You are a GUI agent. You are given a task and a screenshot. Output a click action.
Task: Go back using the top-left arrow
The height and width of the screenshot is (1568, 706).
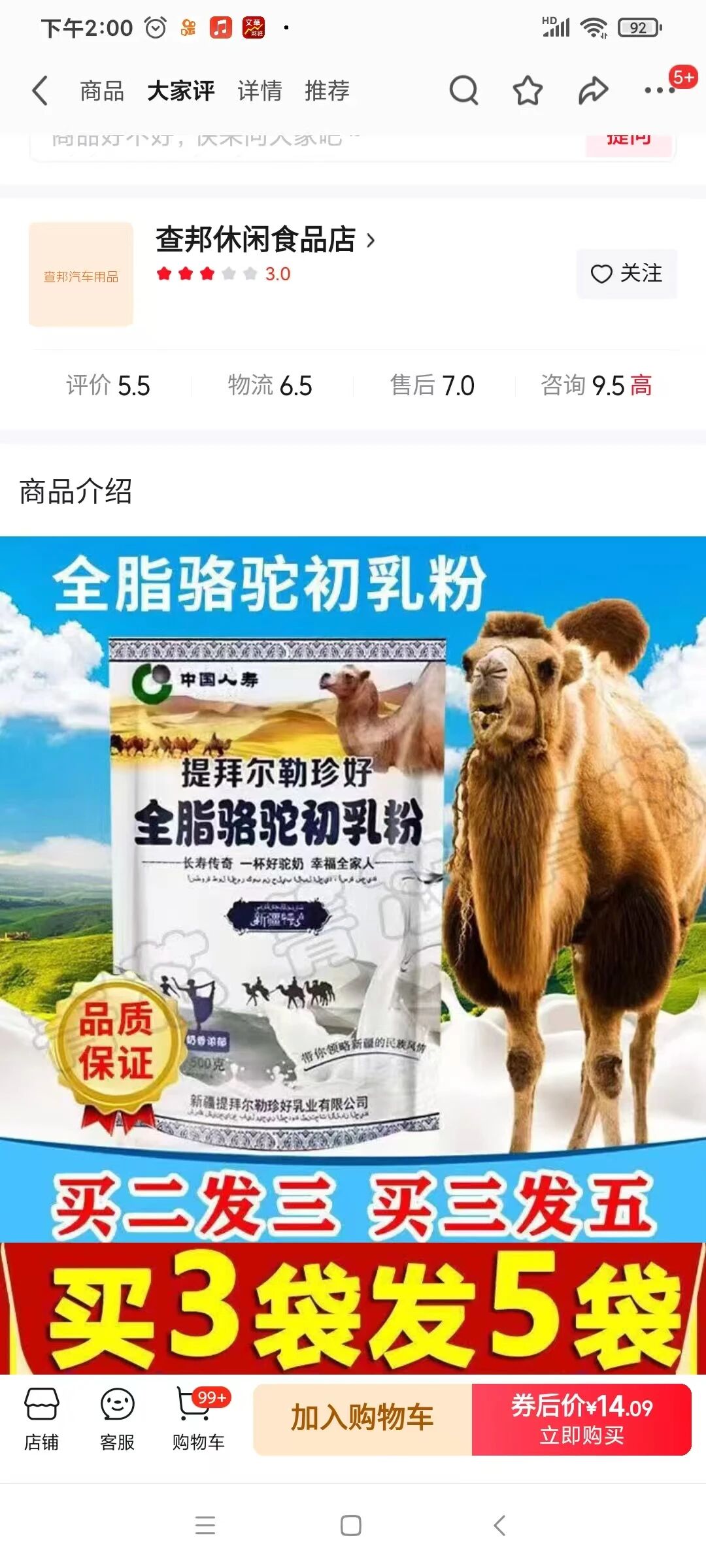(x=41, y=91)
